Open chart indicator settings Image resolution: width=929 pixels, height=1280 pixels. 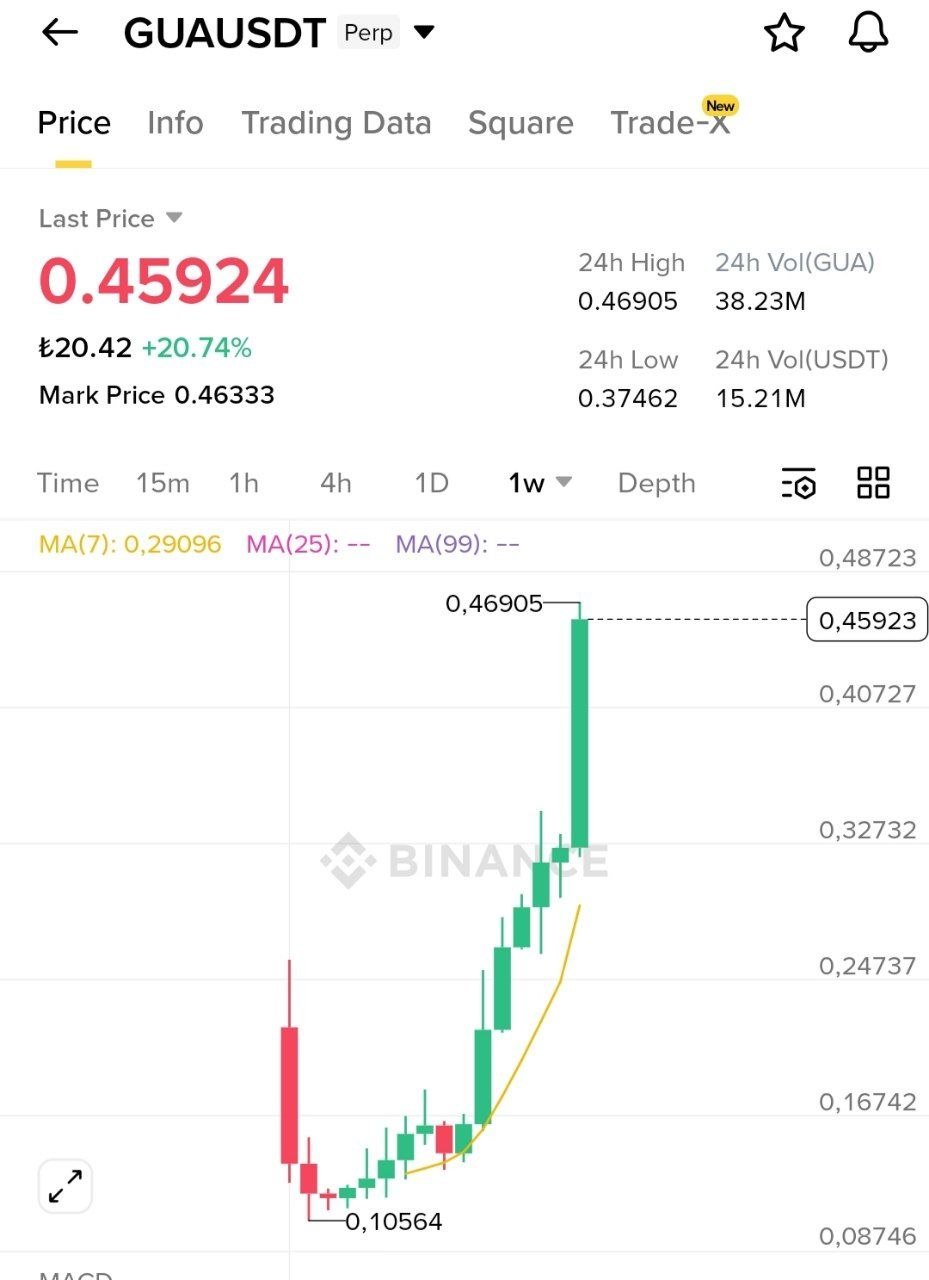798,483
